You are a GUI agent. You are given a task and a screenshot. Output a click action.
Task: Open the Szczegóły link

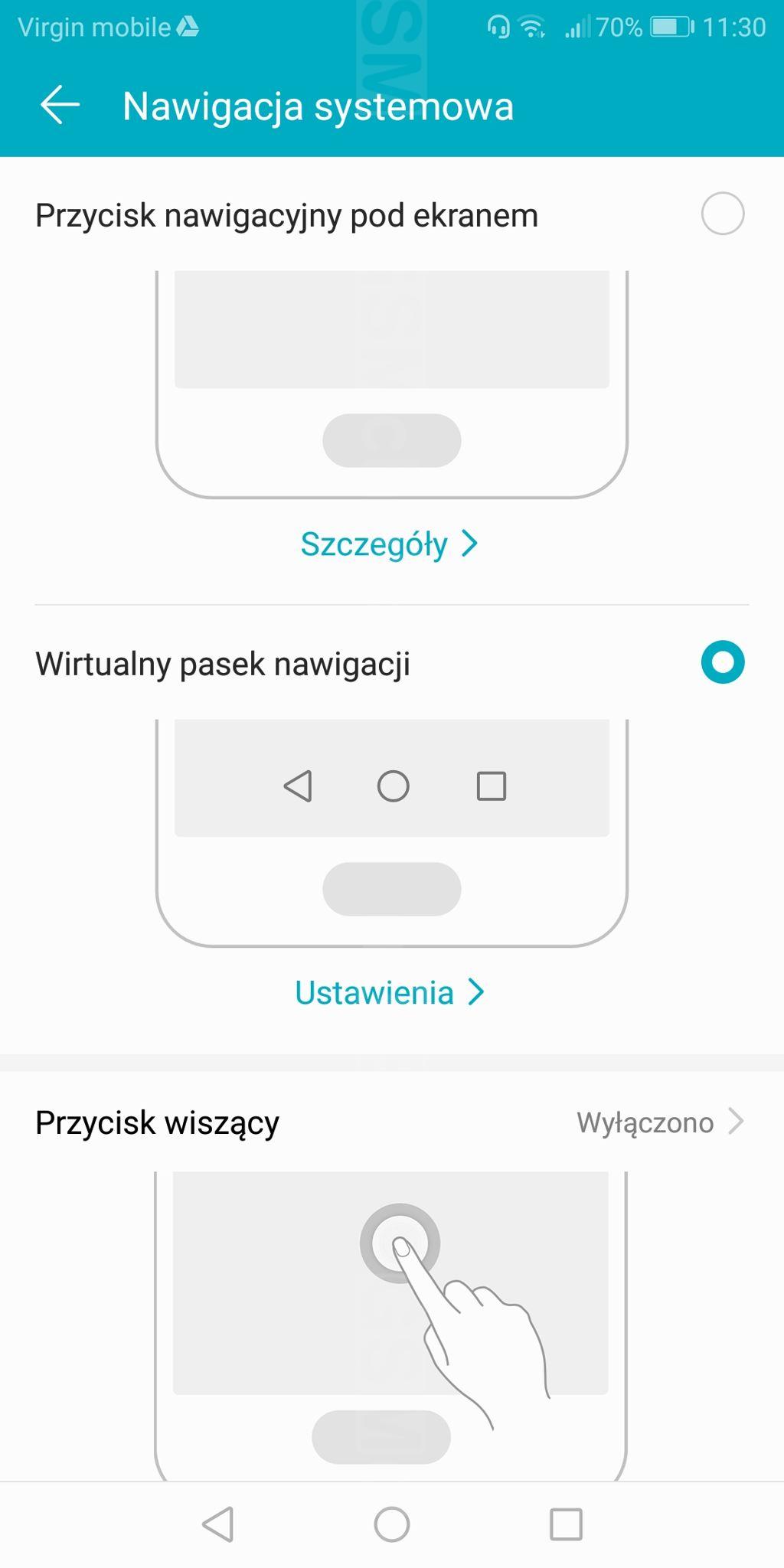pyautogui.click(x=389, y=544)
